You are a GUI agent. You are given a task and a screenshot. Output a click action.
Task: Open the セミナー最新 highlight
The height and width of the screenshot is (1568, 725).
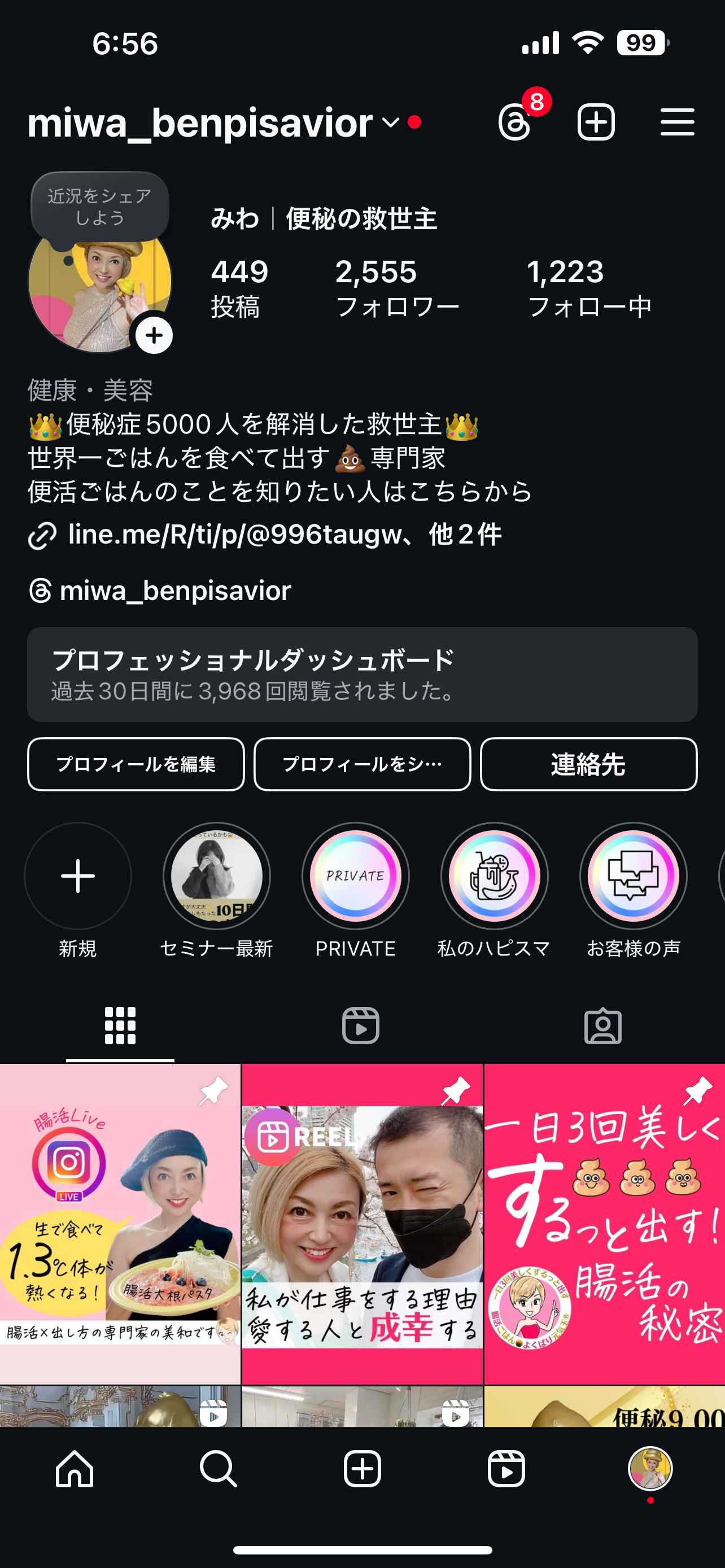[217, 877]
